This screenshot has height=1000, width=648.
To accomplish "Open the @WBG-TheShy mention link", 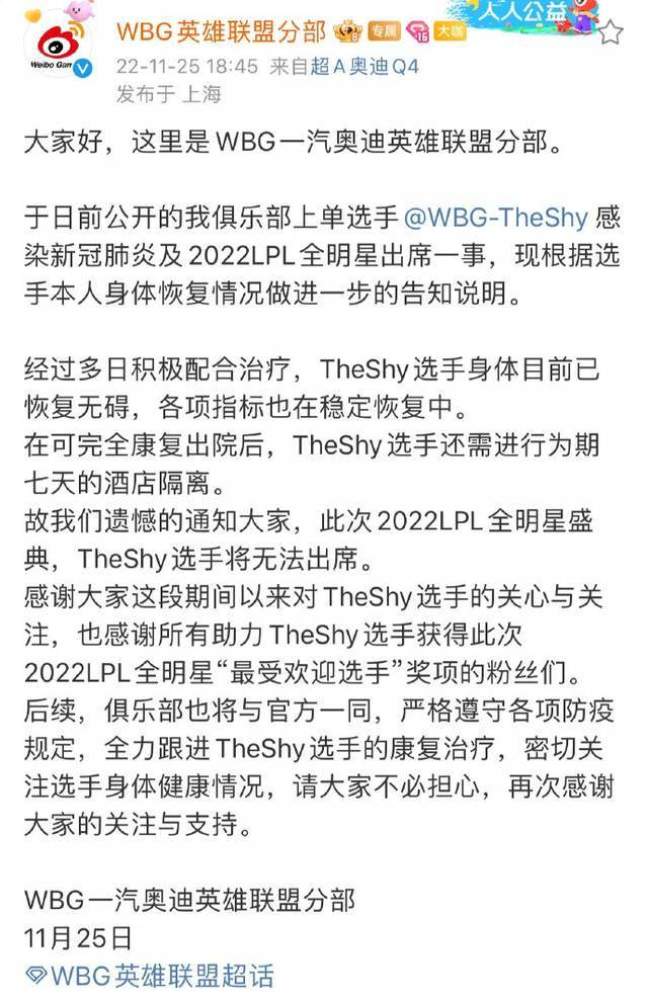I will pos(501,218).
